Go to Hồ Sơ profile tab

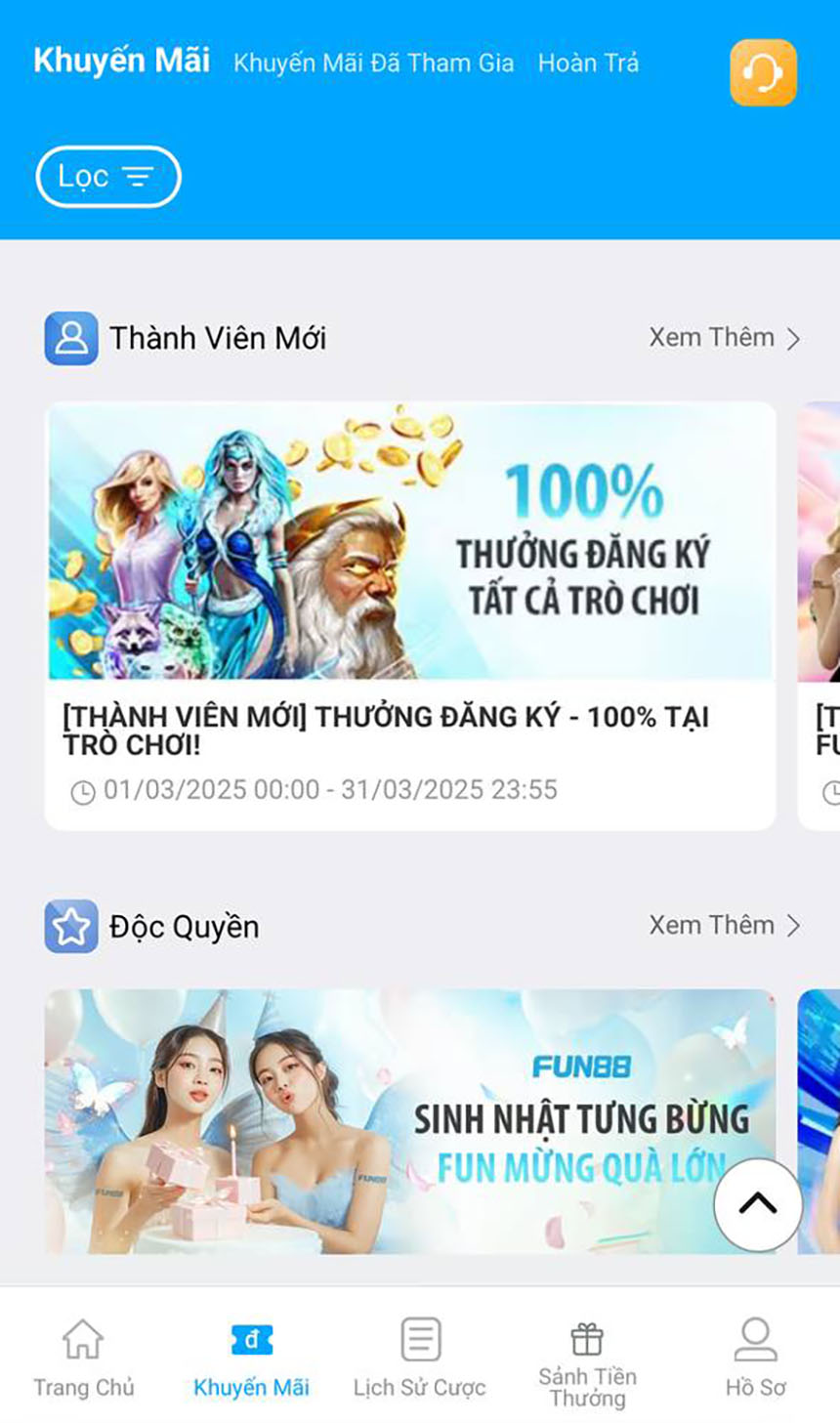(755, 1358)
